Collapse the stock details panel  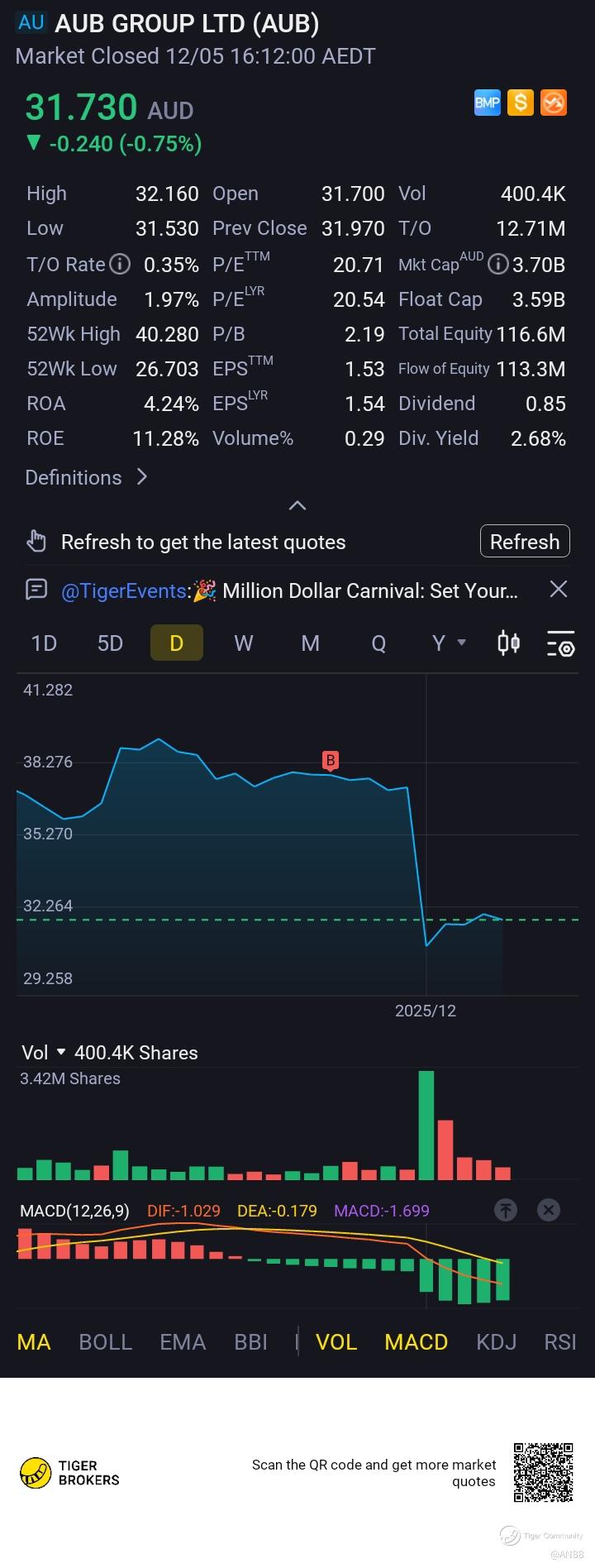pos(297,505)
